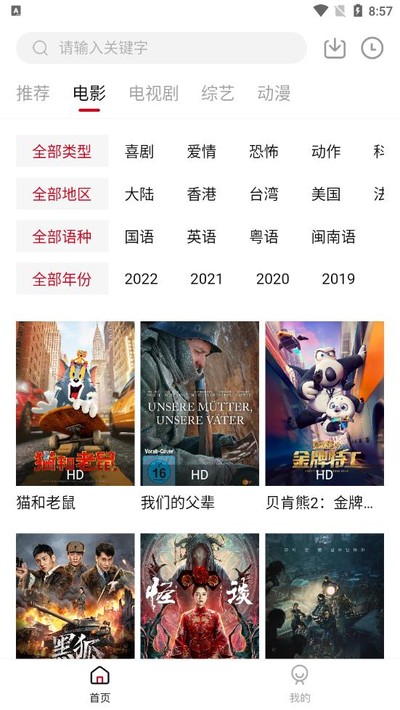Select the 闽南语 language filter
The width and height of the screenshot is (400, 710).
(x=333, y=237)
